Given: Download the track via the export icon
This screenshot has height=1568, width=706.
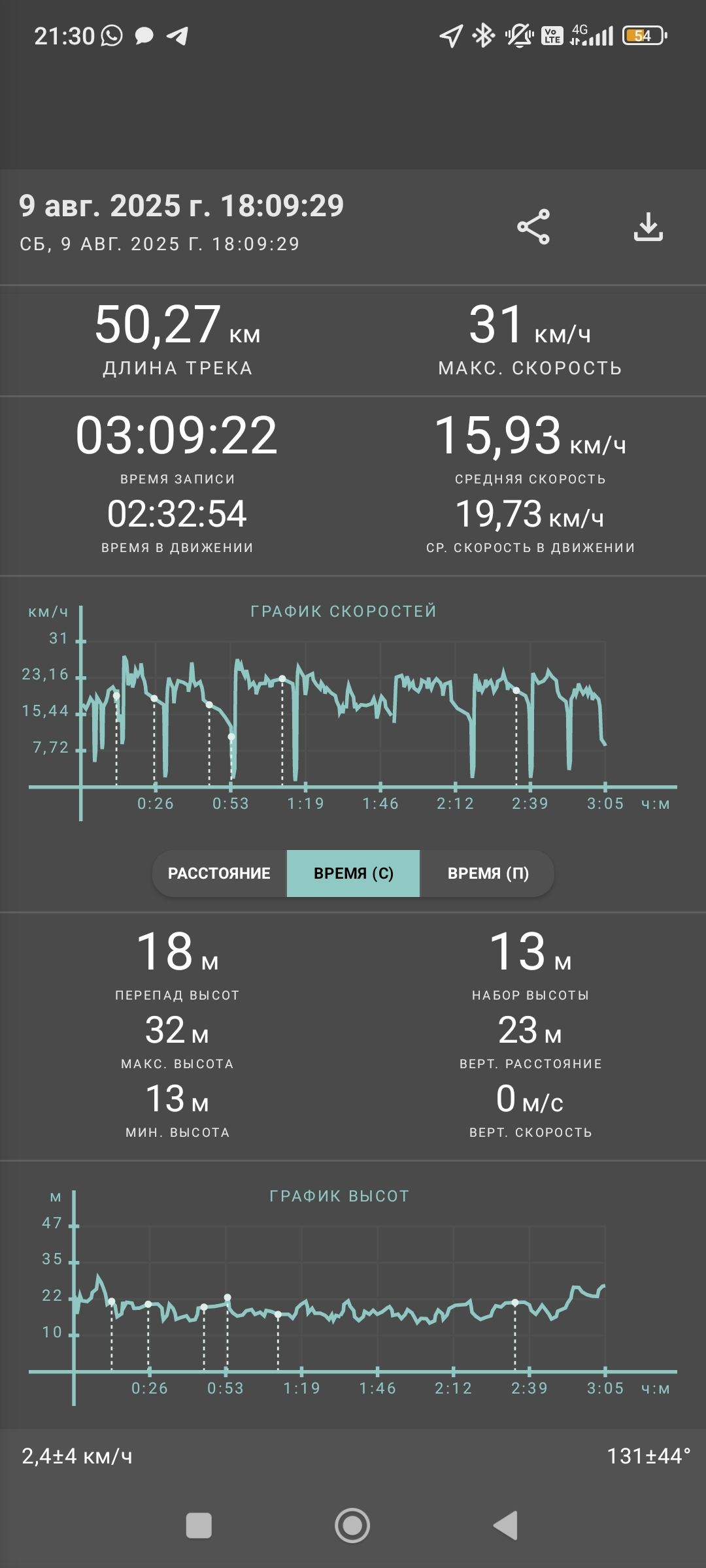Looking at the screenshot, I should coord(648,227).
